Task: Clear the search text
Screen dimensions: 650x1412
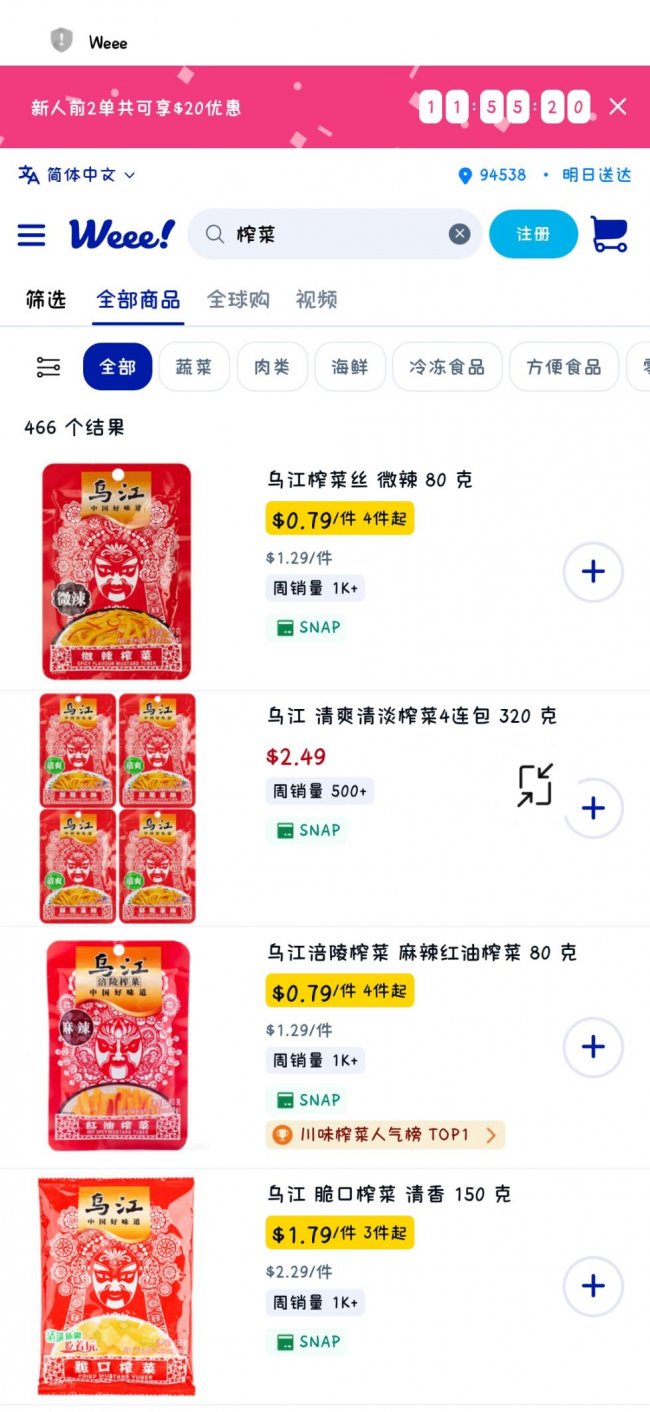Action: (459, 234)
